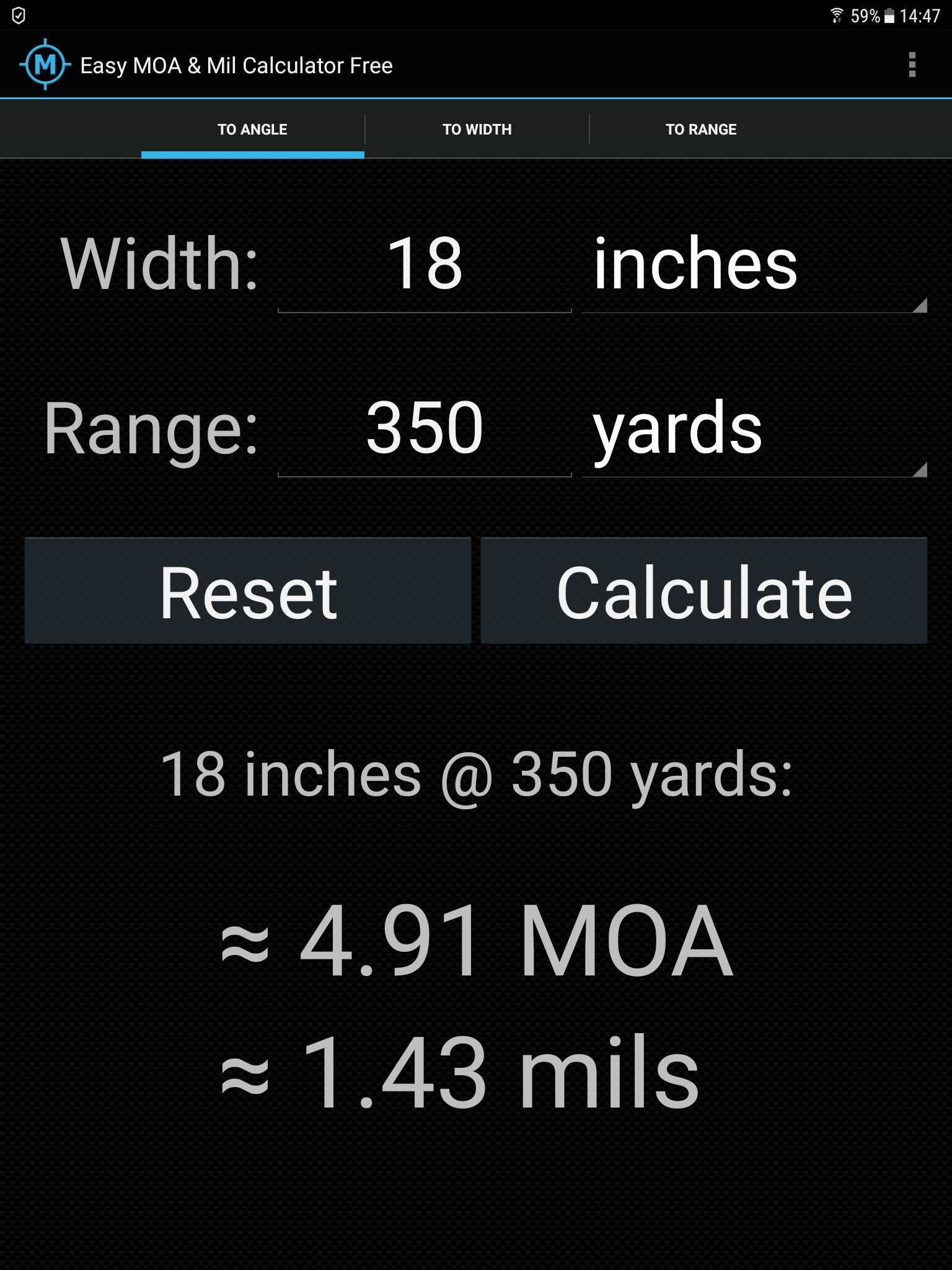The image size is (952, 1270).
Task: Tap the Calculate button
Action: click(704, 591)
